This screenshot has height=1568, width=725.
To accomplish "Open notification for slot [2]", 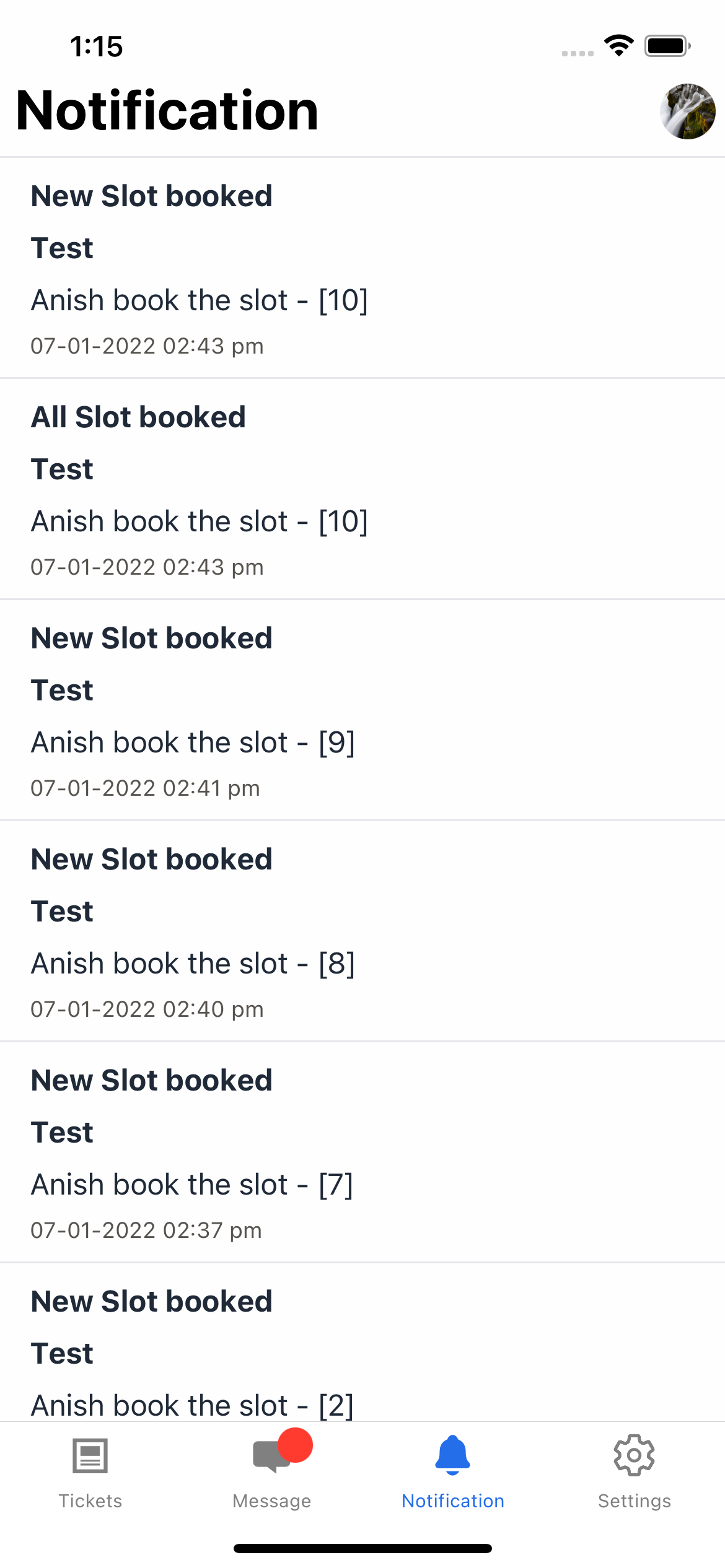I will (x=362, y=1343).
